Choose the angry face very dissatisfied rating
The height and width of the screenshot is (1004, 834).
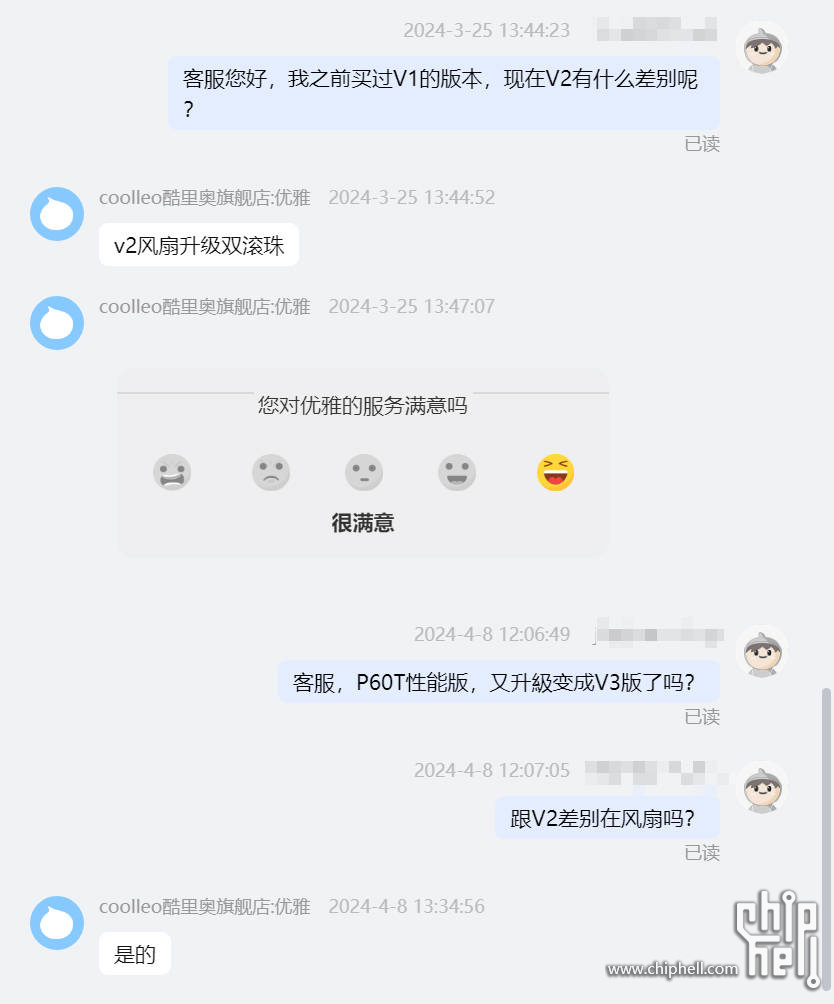tap(172, 472)
